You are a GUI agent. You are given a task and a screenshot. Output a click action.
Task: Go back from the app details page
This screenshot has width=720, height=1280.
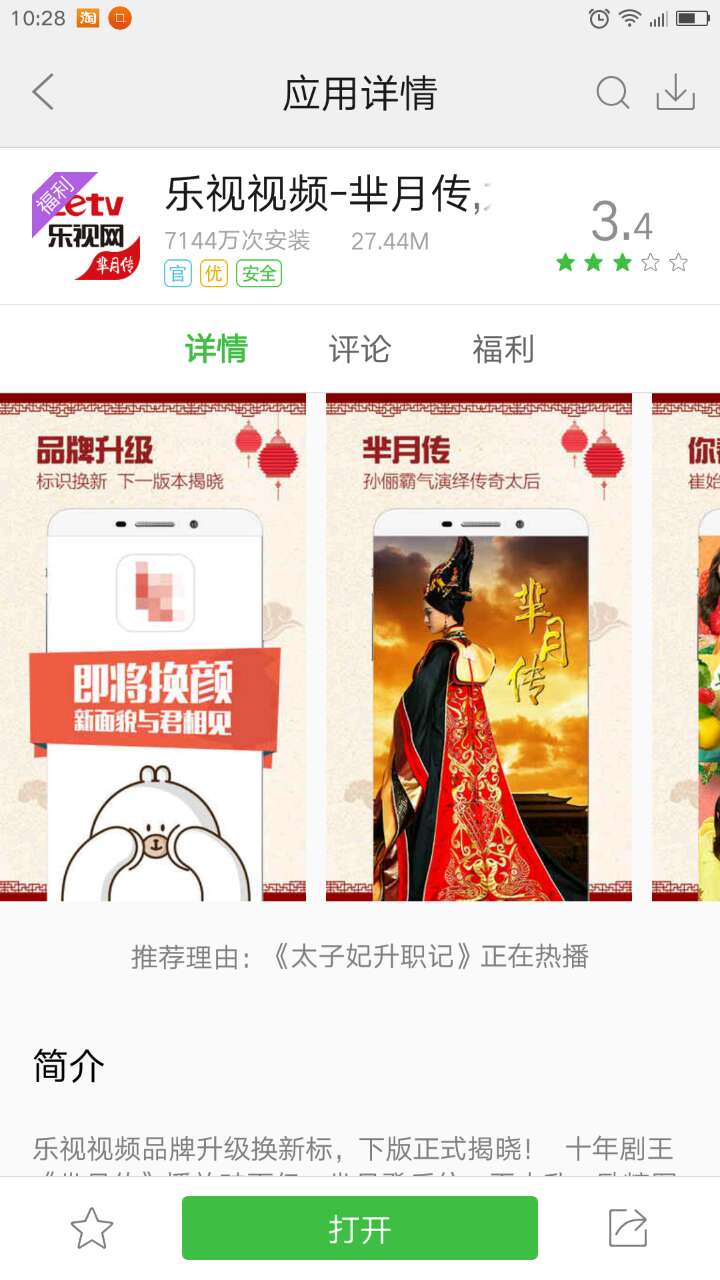(x=43, y=93)
